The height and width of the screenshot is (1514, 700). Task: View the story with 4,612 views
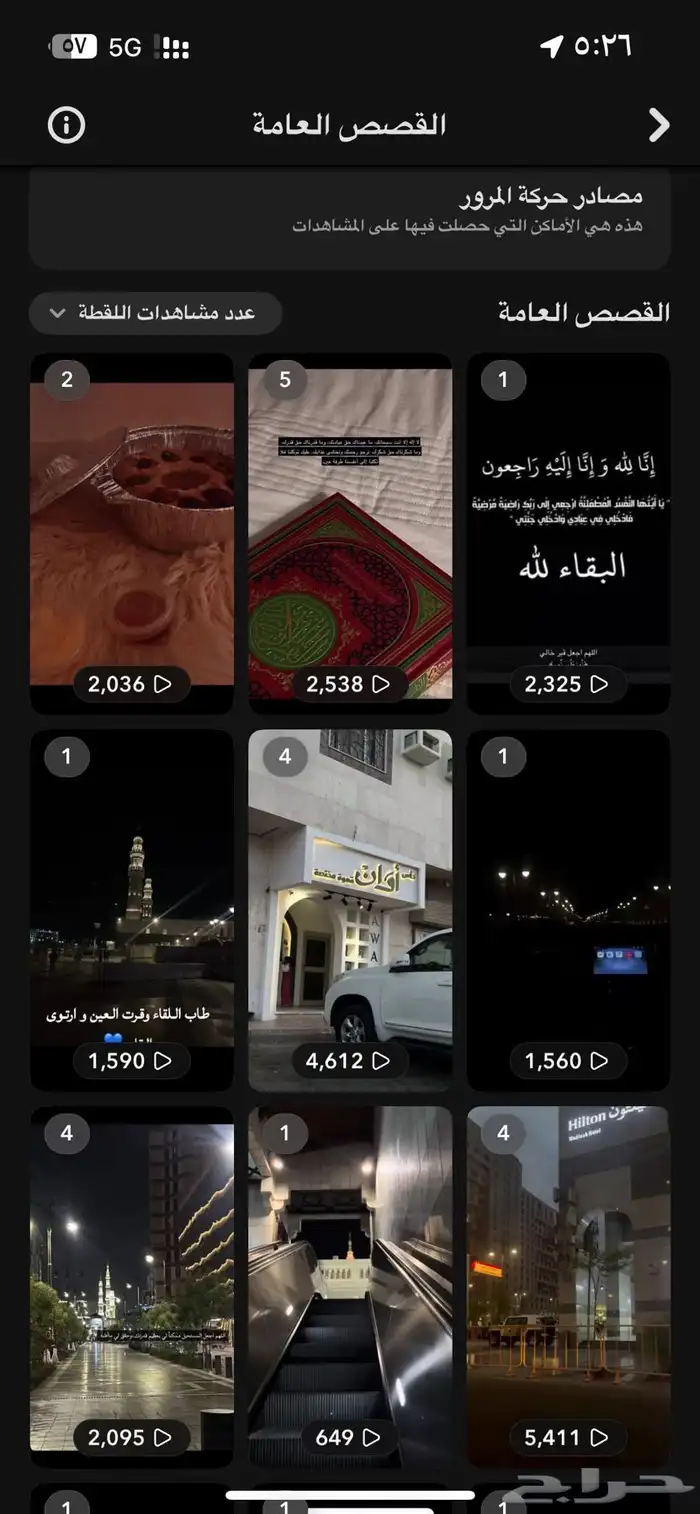350,908
